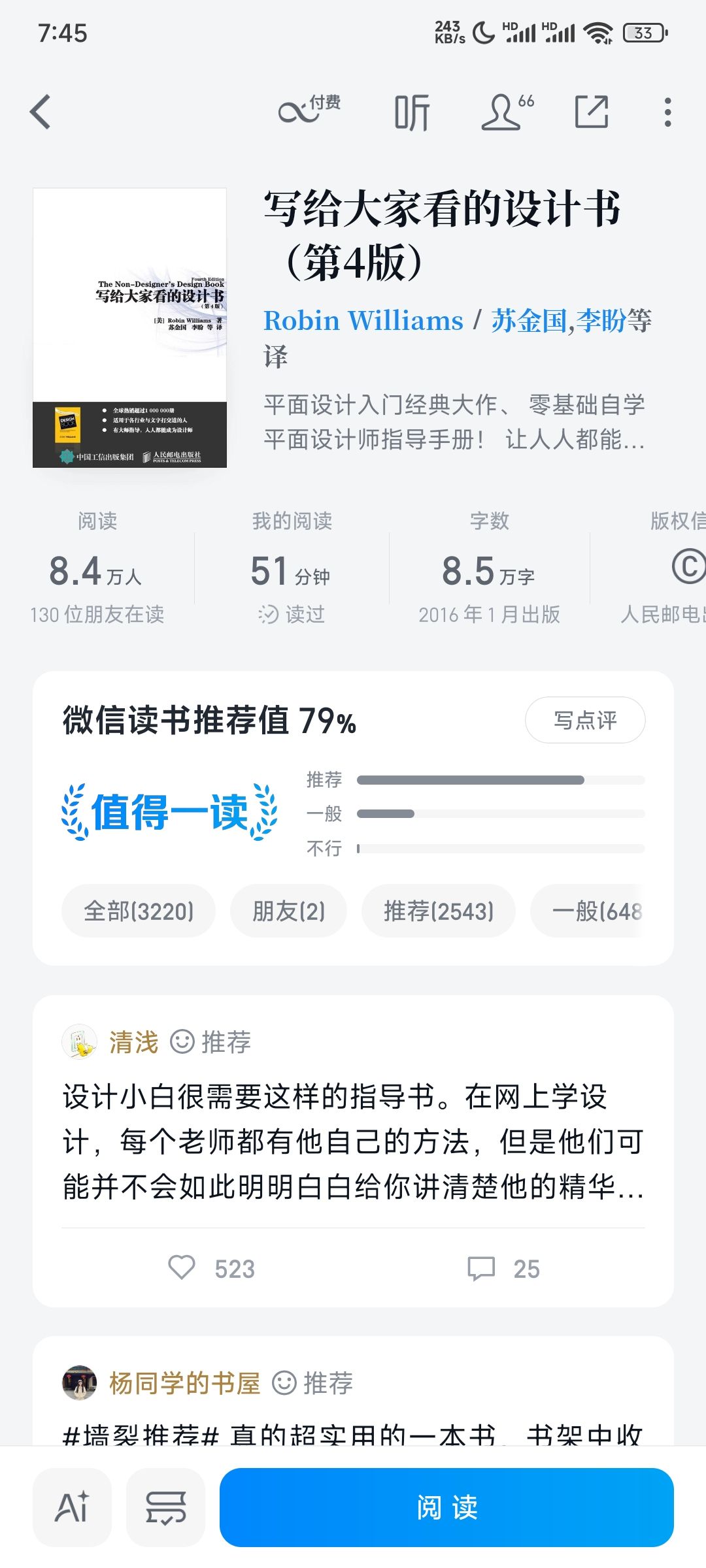Open the book cover image
Image resolution: width=706 pixels, height=1568 pixels.
coord(129,327)
